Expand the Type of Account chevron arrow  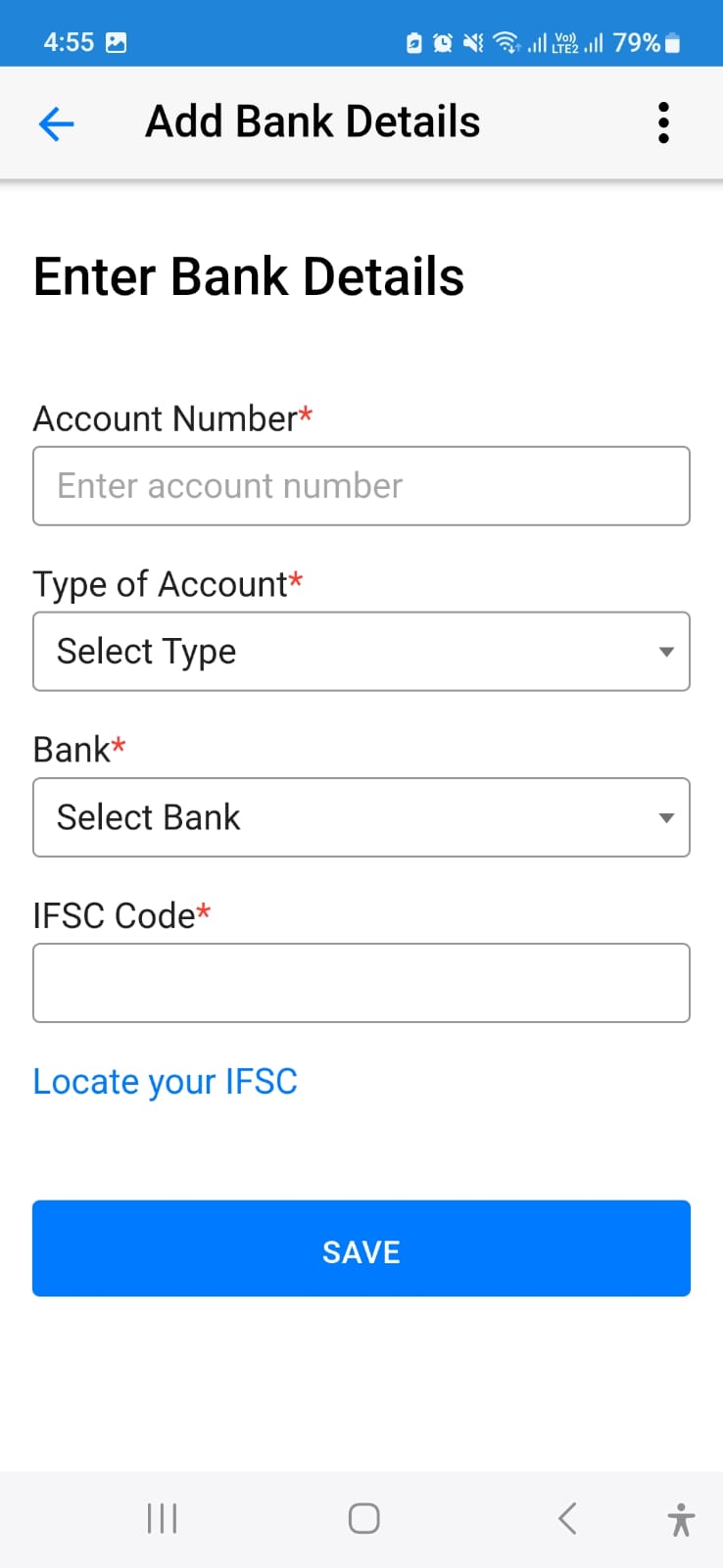666,651
